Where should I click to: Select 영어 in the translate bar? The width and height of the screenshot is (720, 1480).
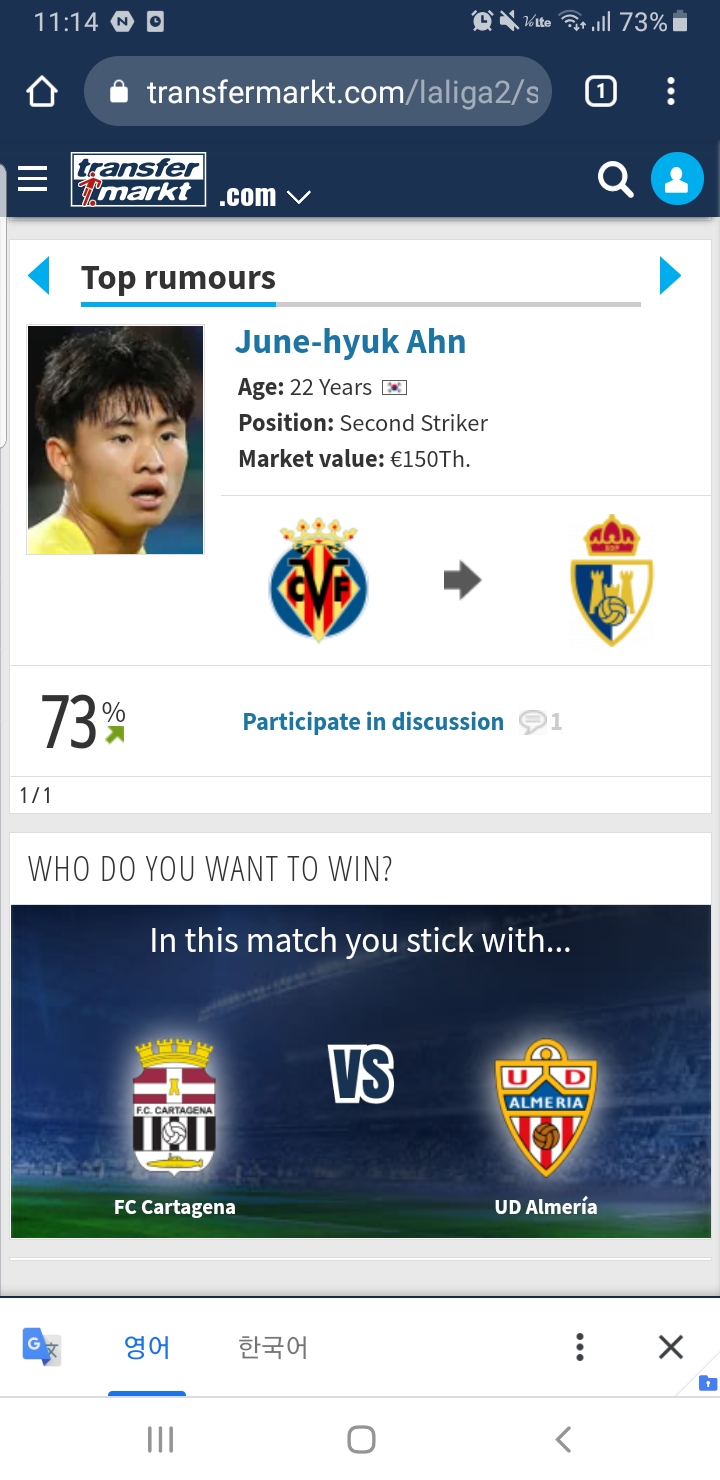pyautogui.click(x=147, y=1347)
